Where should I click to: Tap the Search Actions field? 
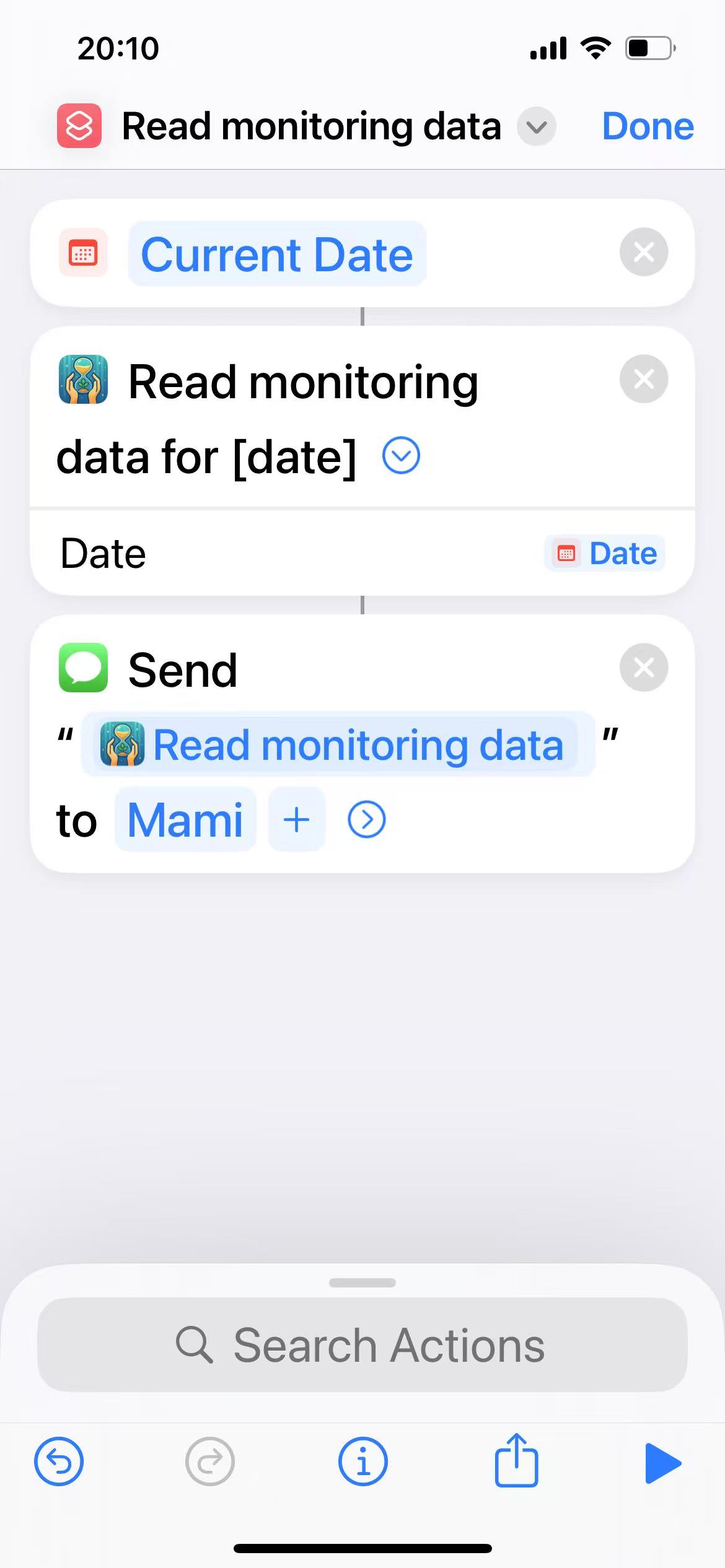coord(362,1345)
